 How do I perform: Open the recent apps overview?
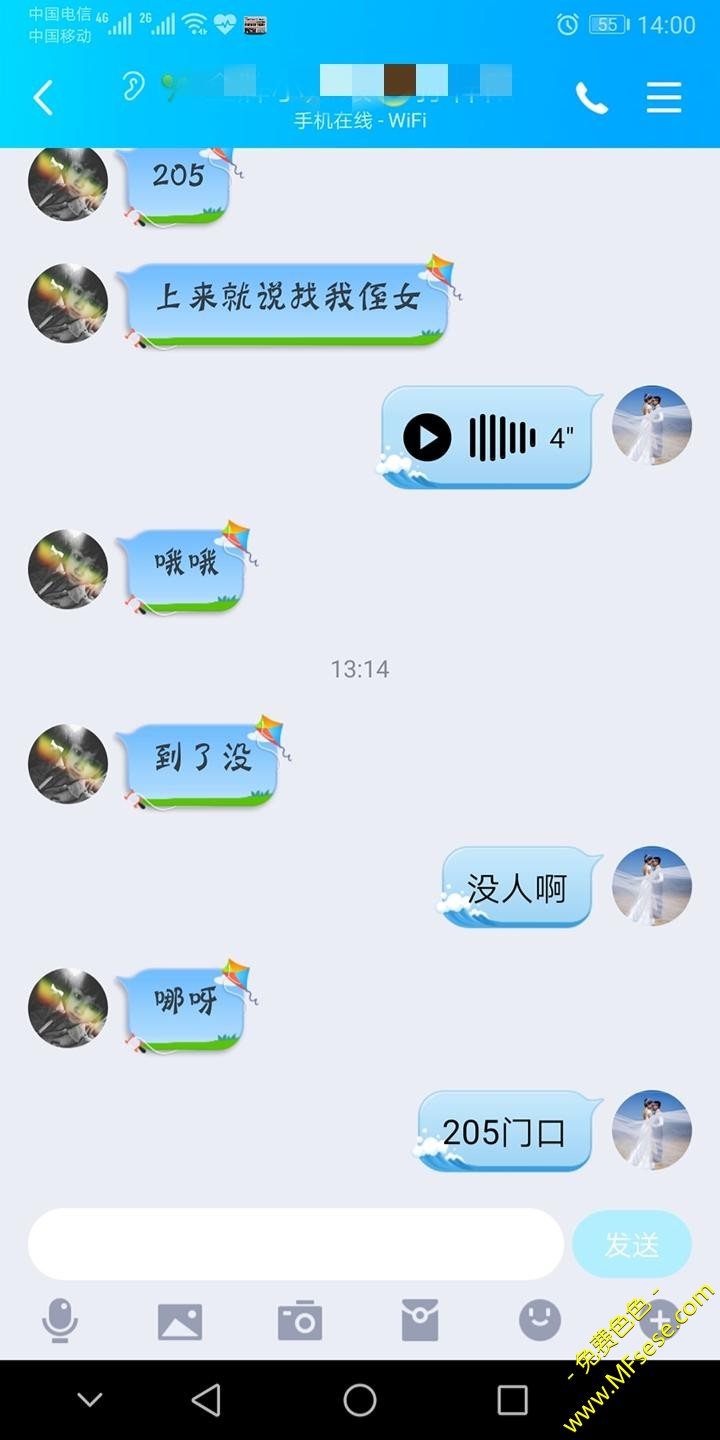[512, 1400]
